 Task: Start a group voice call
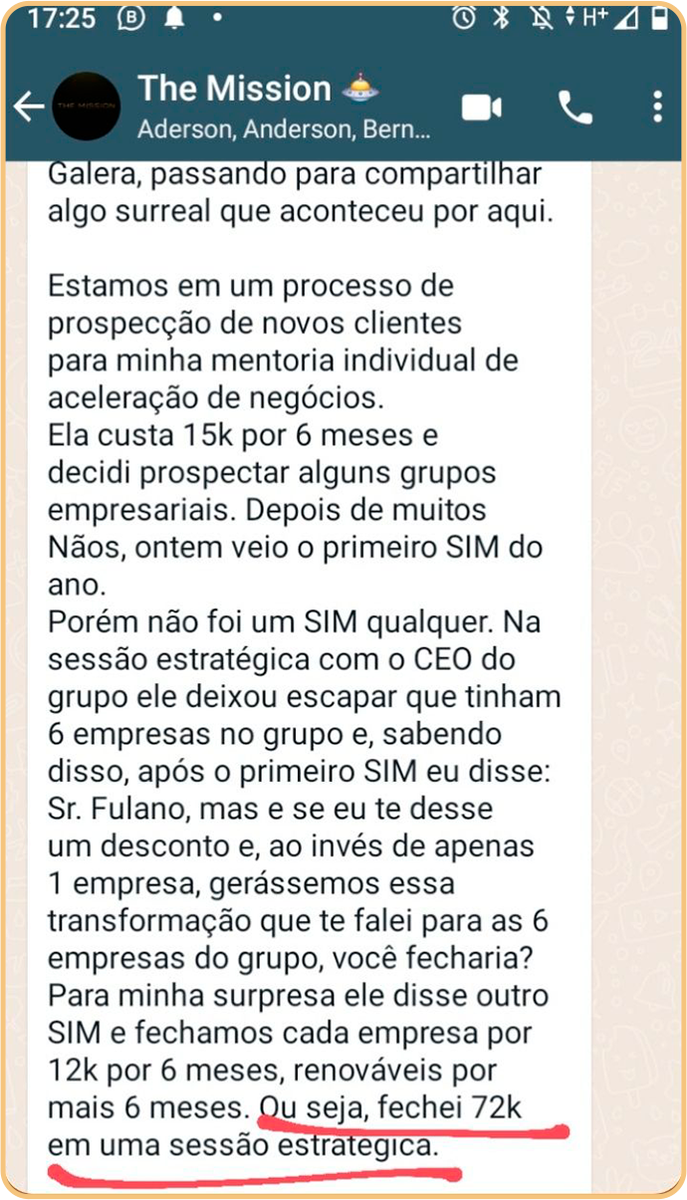[x=575, y=107]
